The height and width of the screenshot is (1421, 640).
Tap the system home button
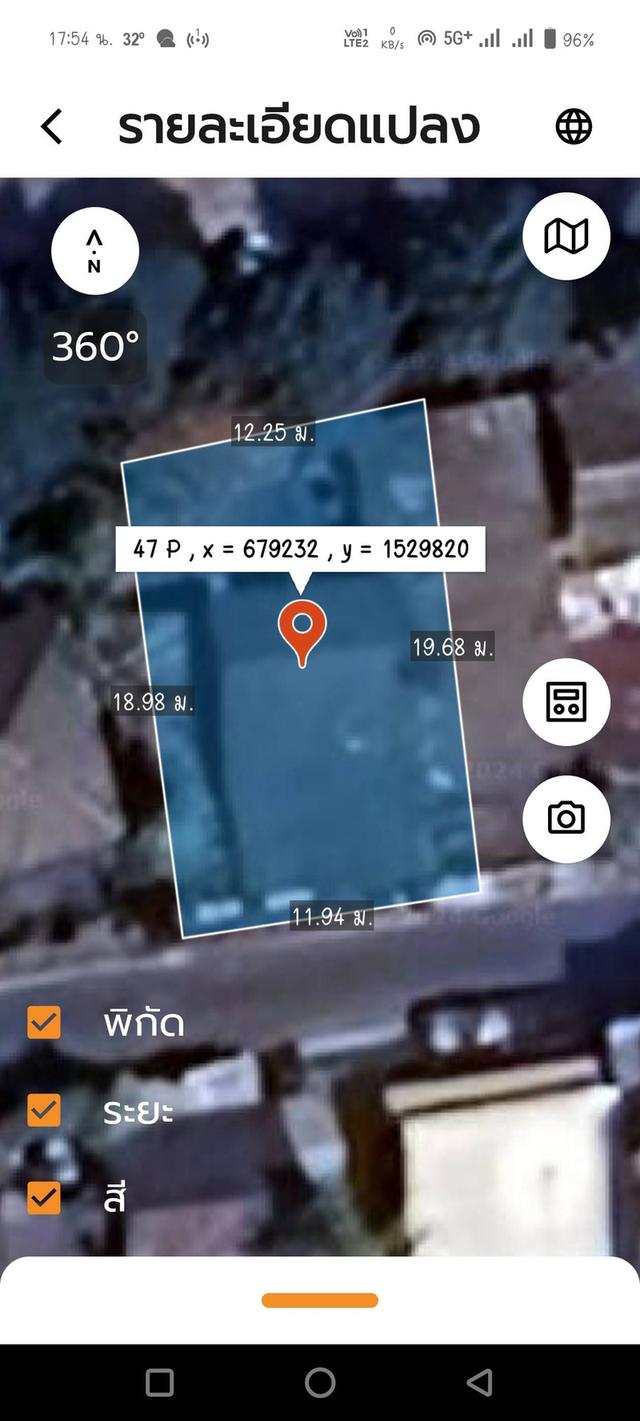point(320,1383)
